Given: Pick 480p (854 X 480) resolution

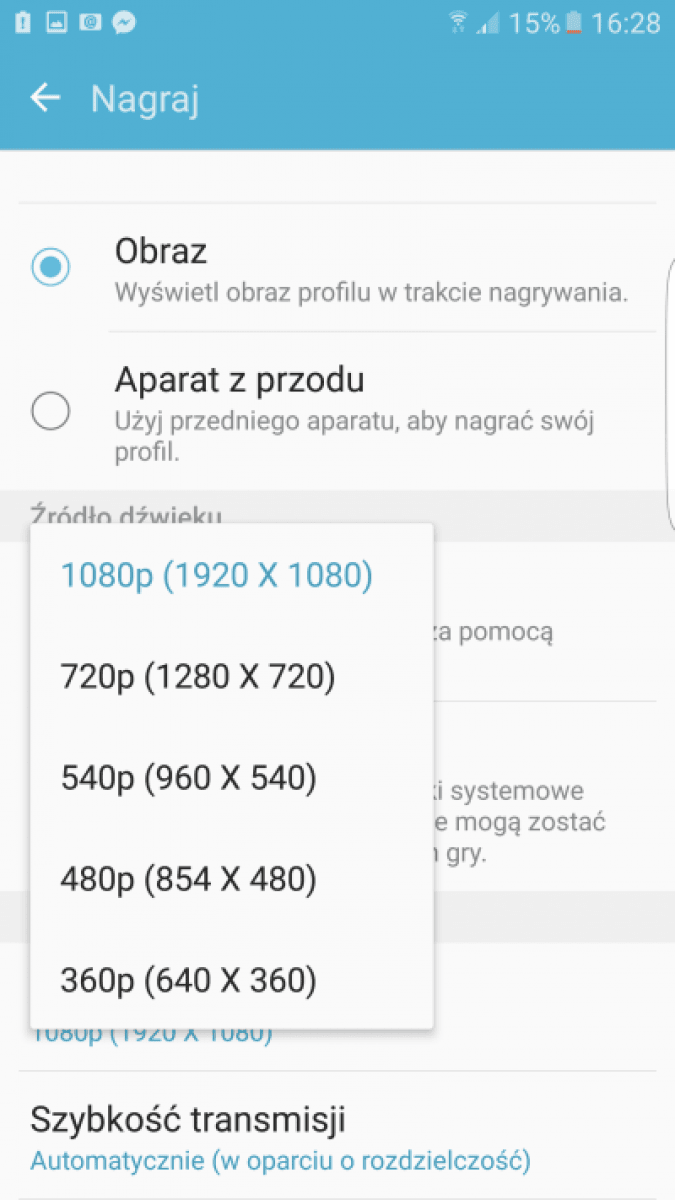Looking at the screenshot, I should tap(232, 879).
